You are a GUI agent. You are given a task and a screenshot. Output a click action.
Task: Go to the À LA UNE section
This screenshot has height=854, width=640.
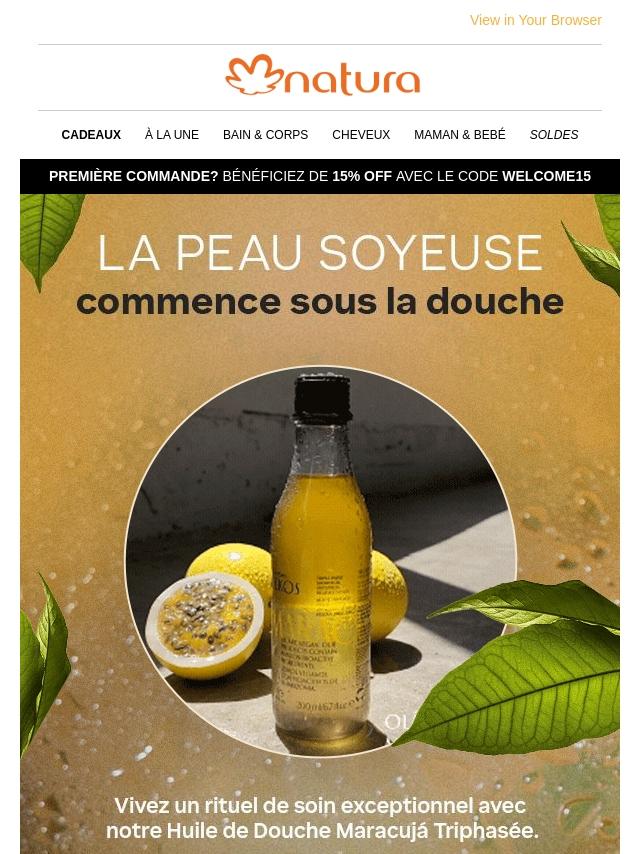[172, 135]
